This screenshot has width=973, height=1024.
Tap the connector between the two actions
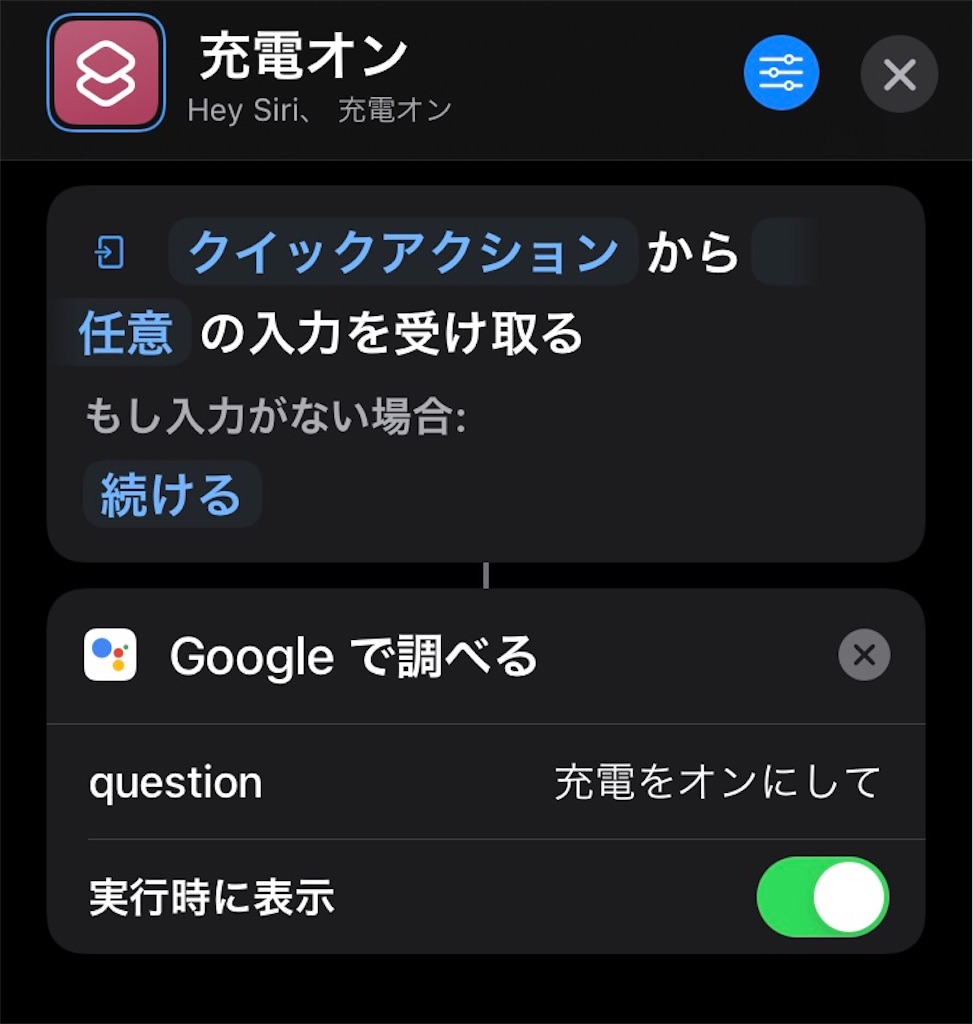pos(486,572)
